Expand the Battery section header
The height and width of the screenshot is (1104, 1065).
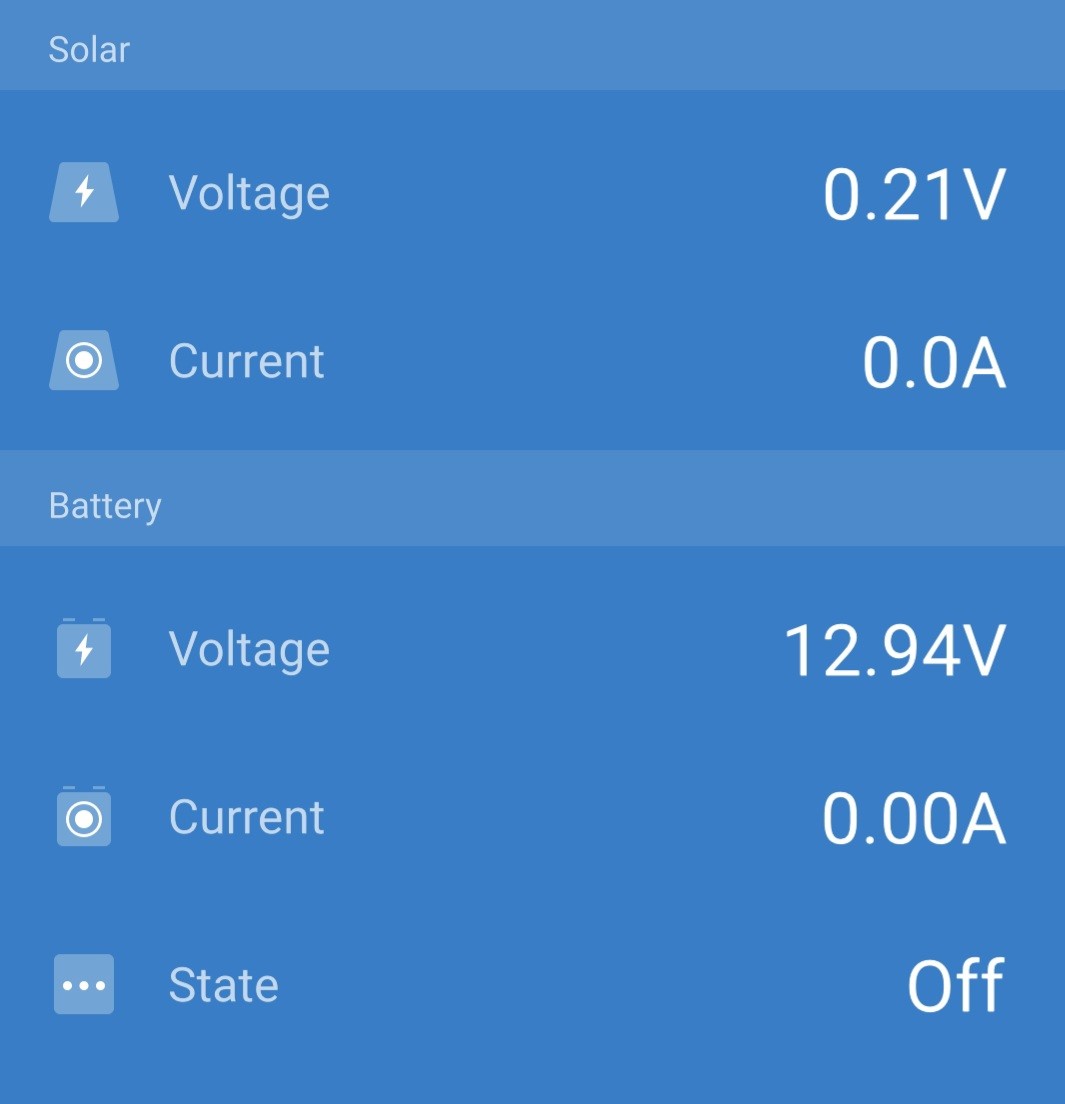click(x=104, y=505)
